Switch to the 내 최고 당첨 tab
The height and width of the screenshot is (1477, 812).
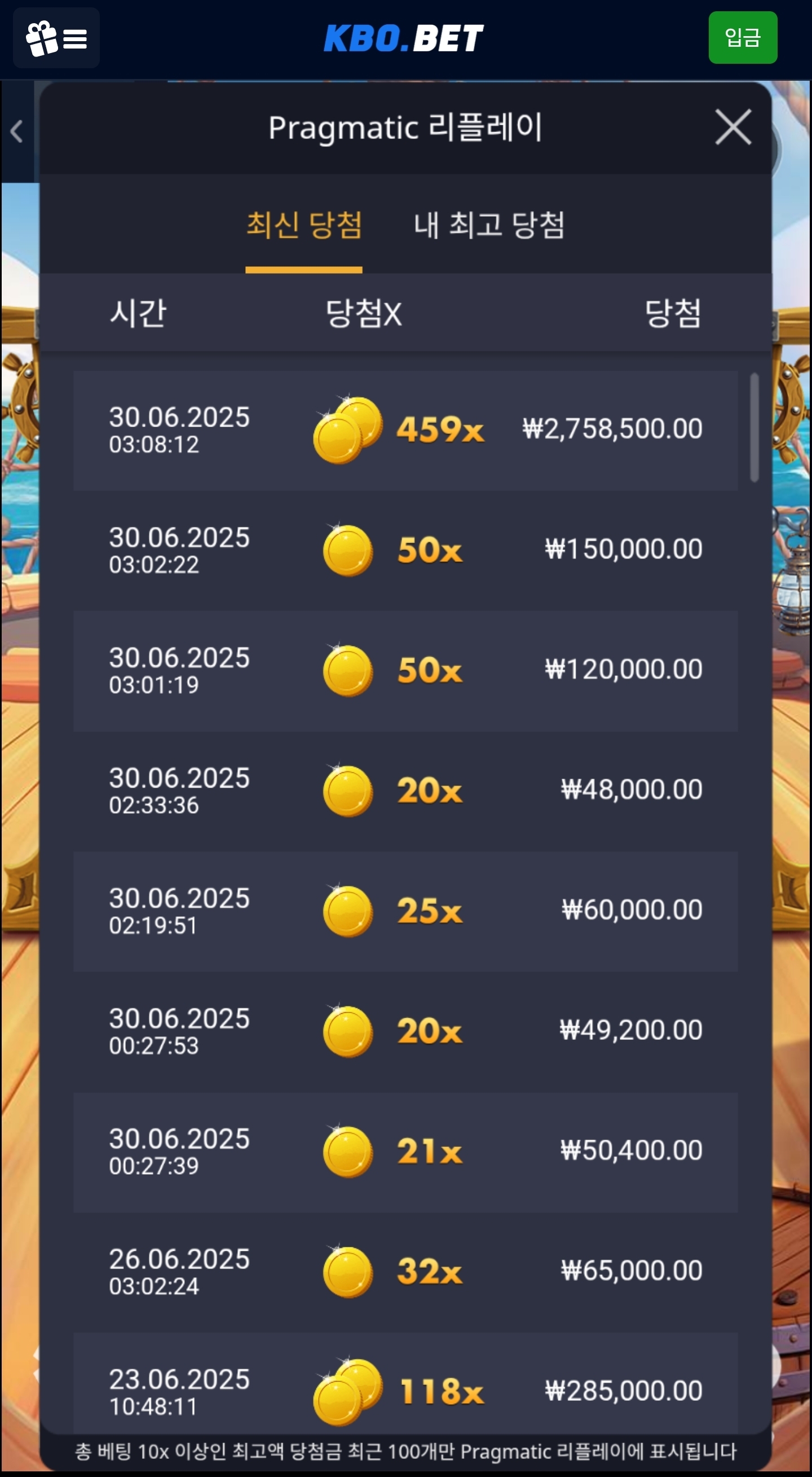pyautogui.click(x=489, y=225)
